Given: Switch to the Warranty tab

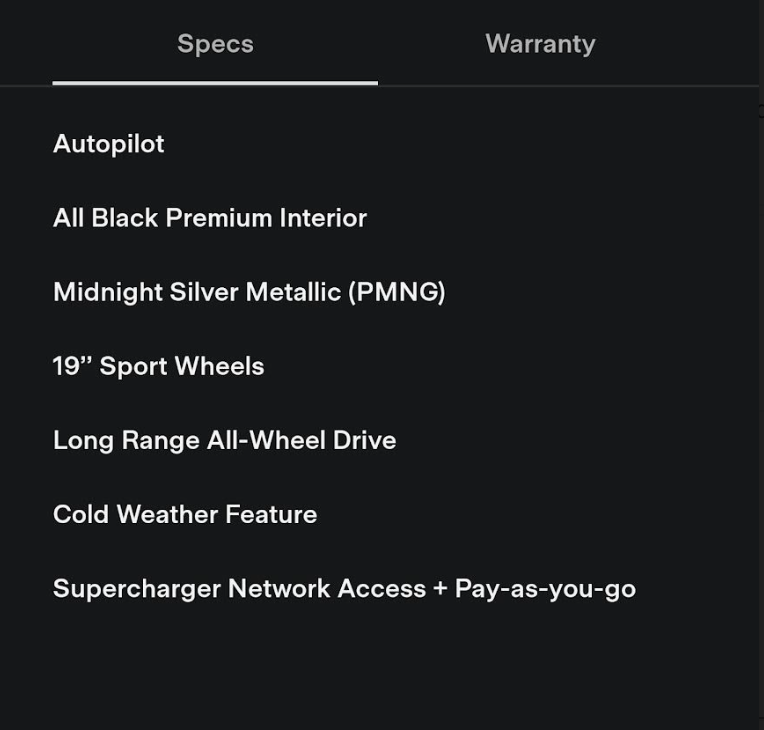Looking at the screenshot, I should (540, 44).
